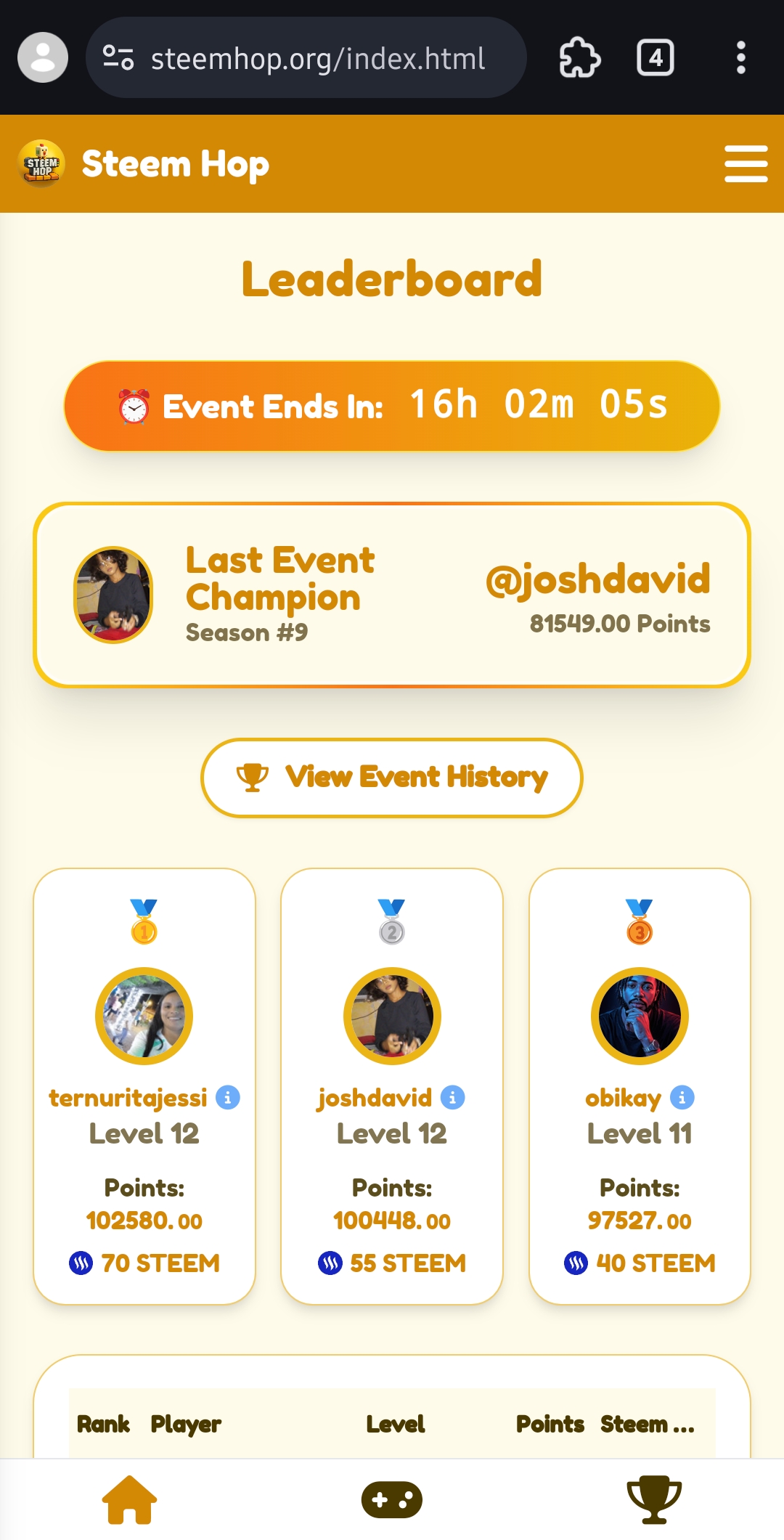Open the browser tab switcher
784x1540 pixels.
tap(655, 58)
